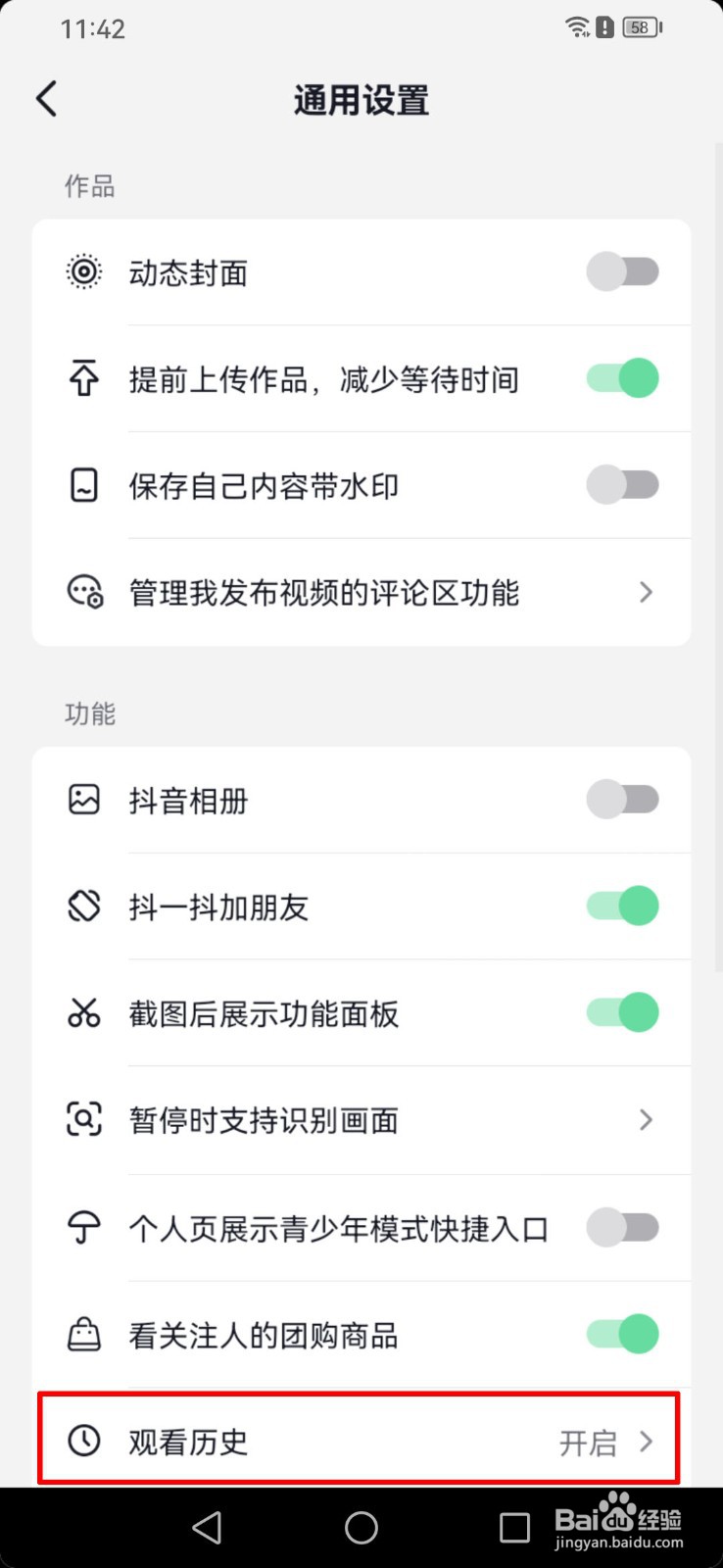The width and height of the screenshot is (723, 1568).
Task: Enable 个人页展示青少年模式快捷入口 switch
Action: tap(622, 1227)
